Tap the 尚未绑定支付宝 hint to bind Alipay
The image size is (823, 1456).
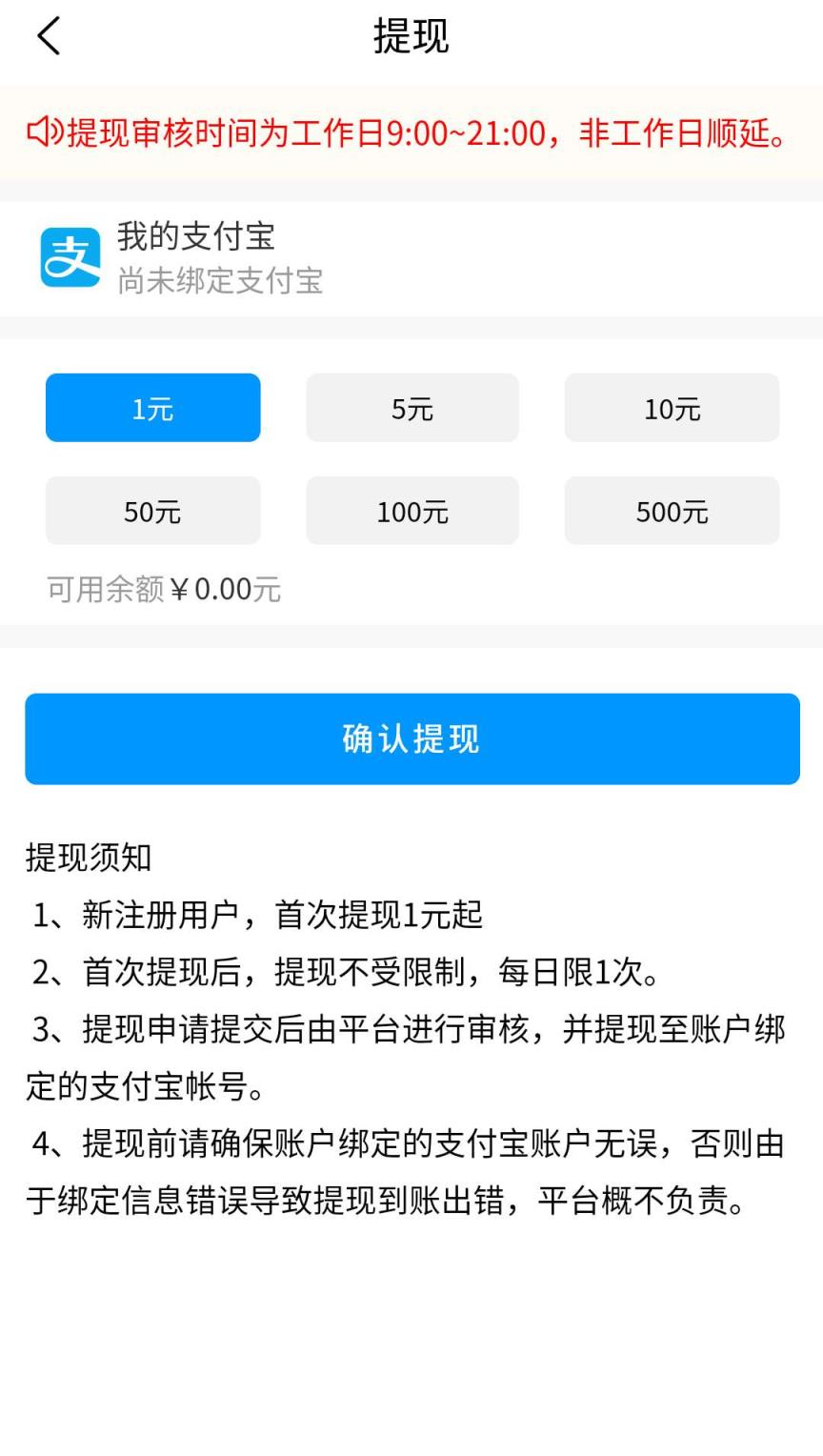coord(220,280)
